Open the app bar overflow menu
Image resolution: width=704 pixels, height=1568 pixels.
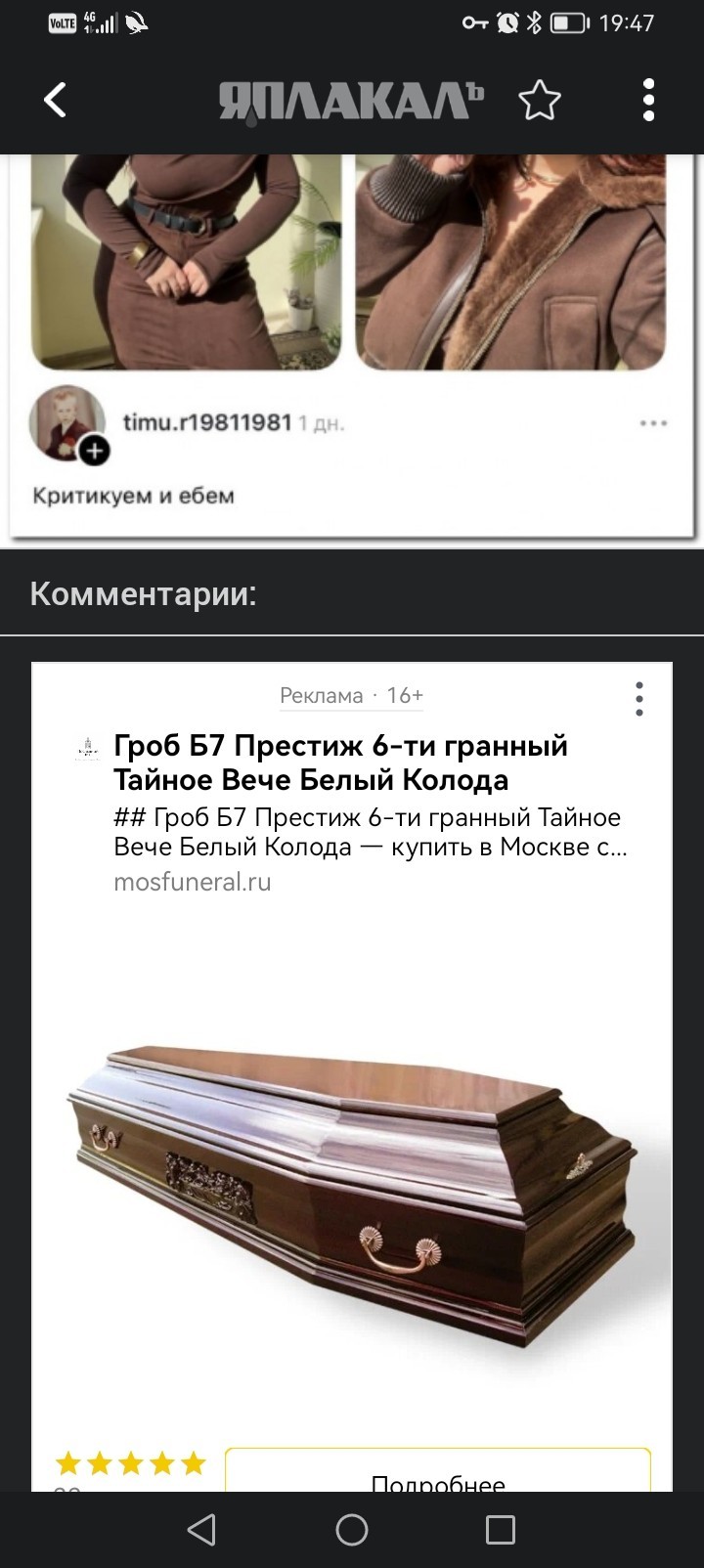pos(648,100)
